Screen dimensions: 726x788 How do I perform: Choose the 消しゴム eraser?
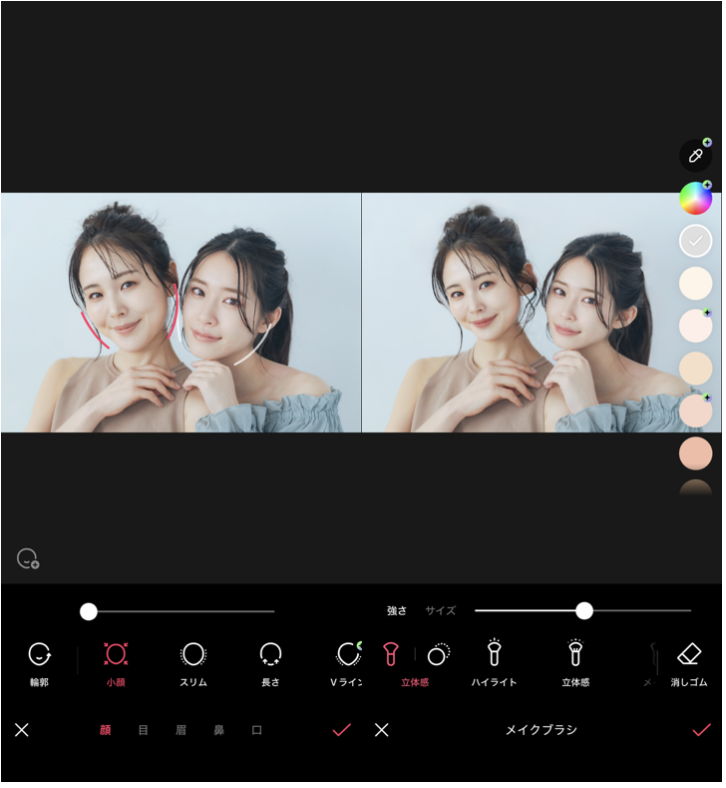(x=690, y=661)
